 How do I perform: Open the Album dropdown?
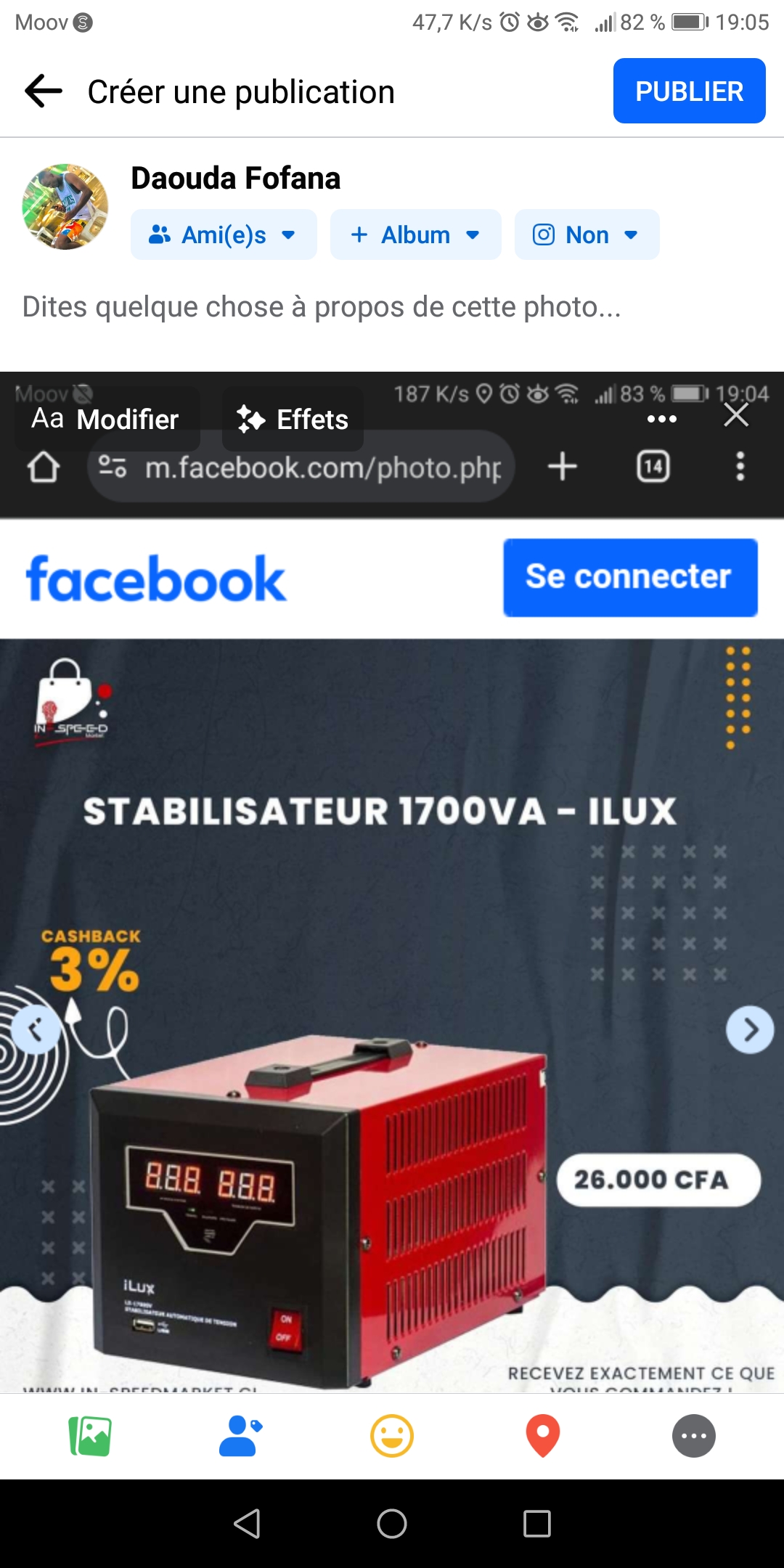(415, 234)
